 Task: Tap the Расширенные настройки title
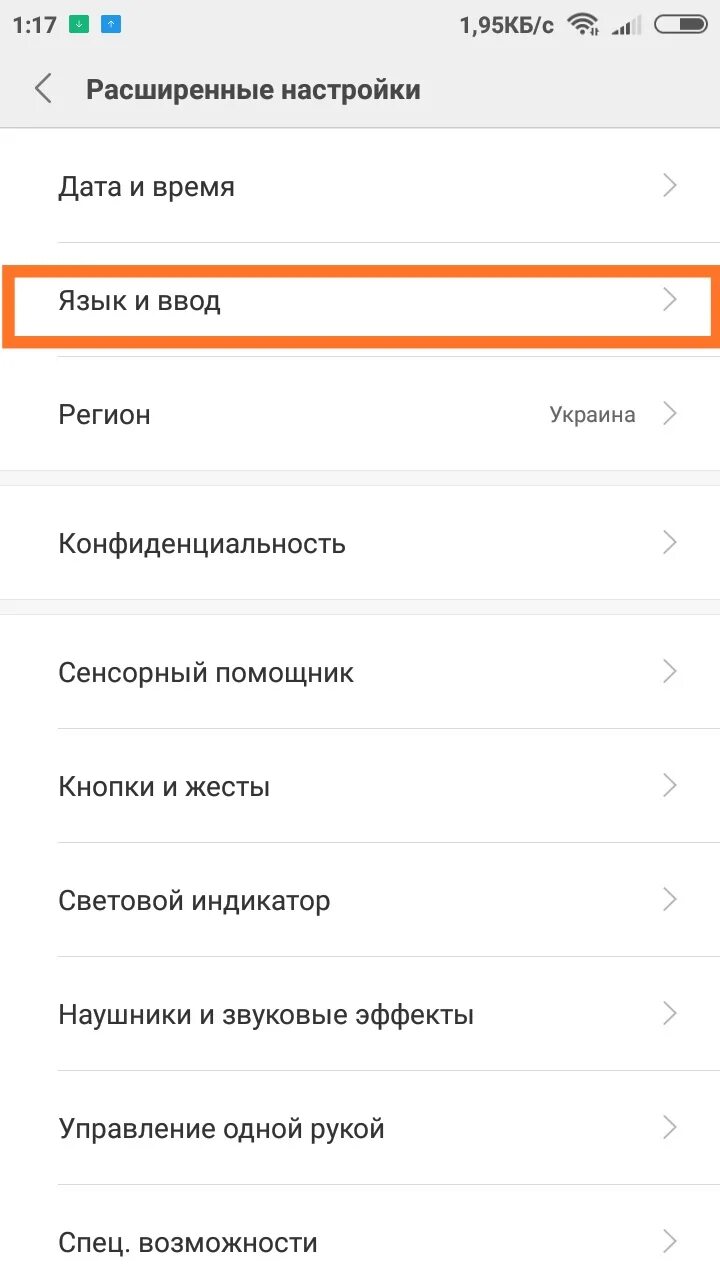tap(253, 88)
